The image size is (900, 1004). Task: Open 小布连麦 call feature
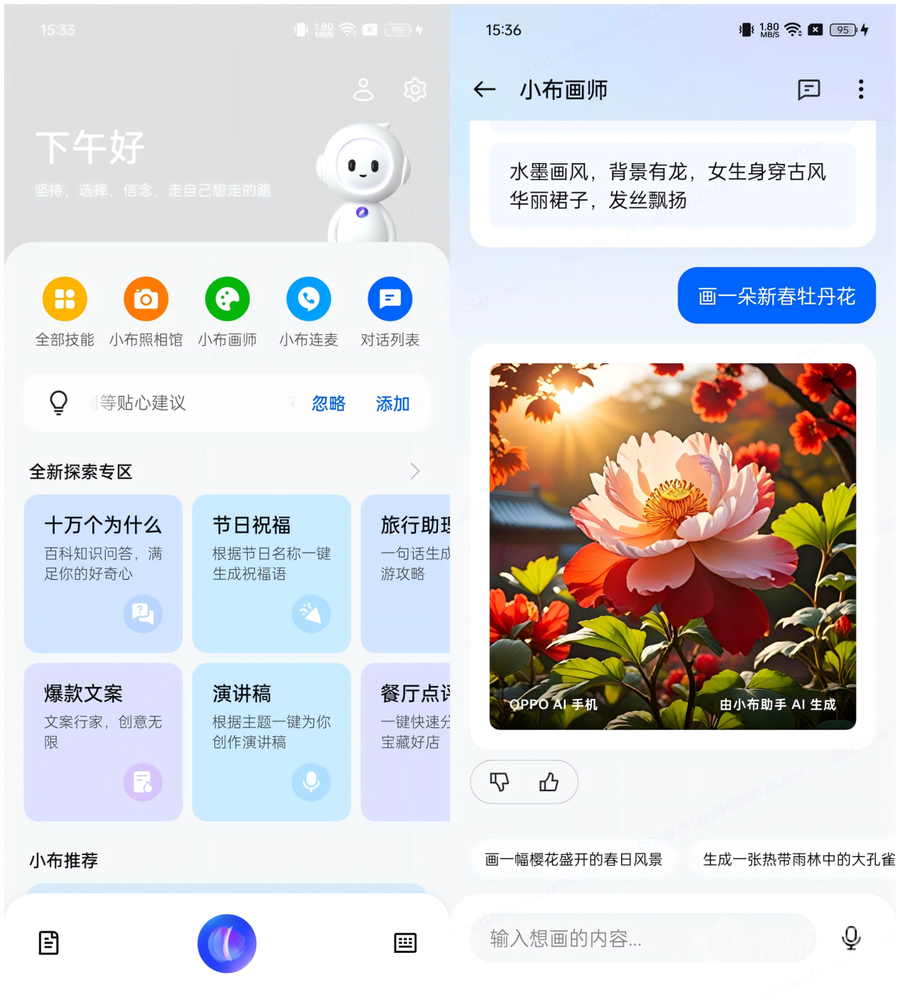pos(308,299)
